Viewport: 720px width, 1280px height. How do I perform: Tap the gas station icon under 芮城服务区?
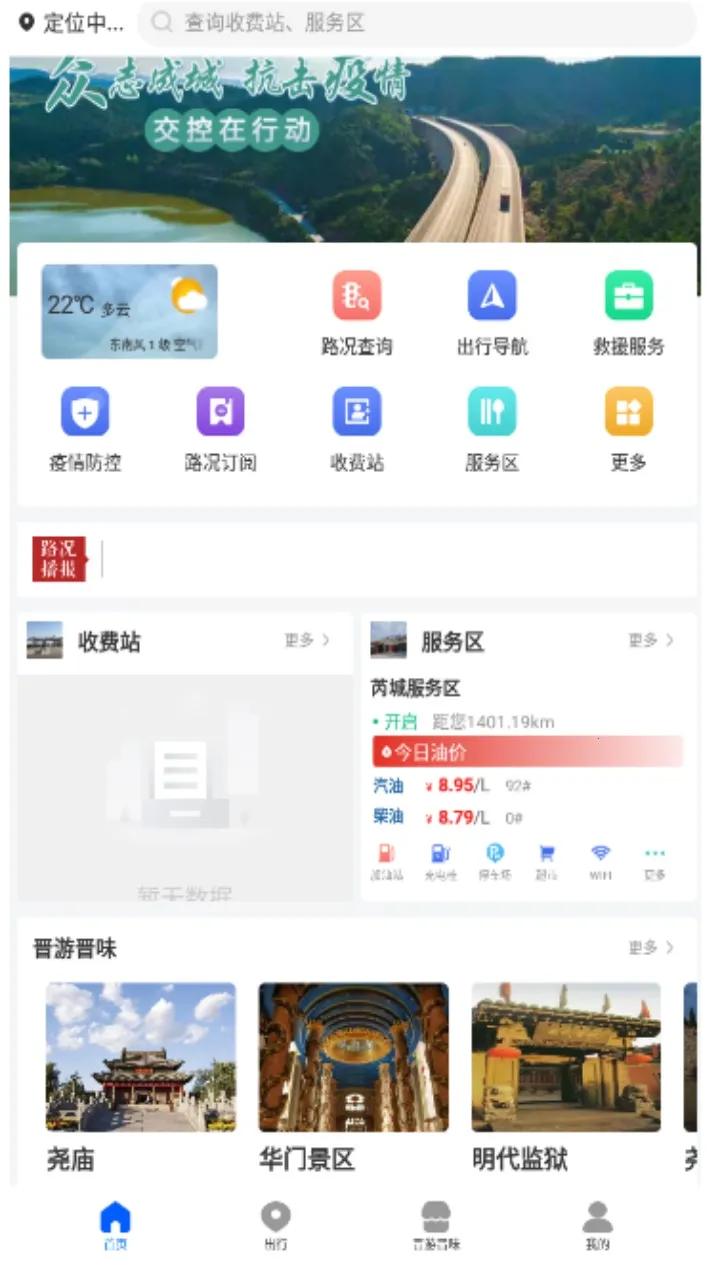(x=388, y=855)
